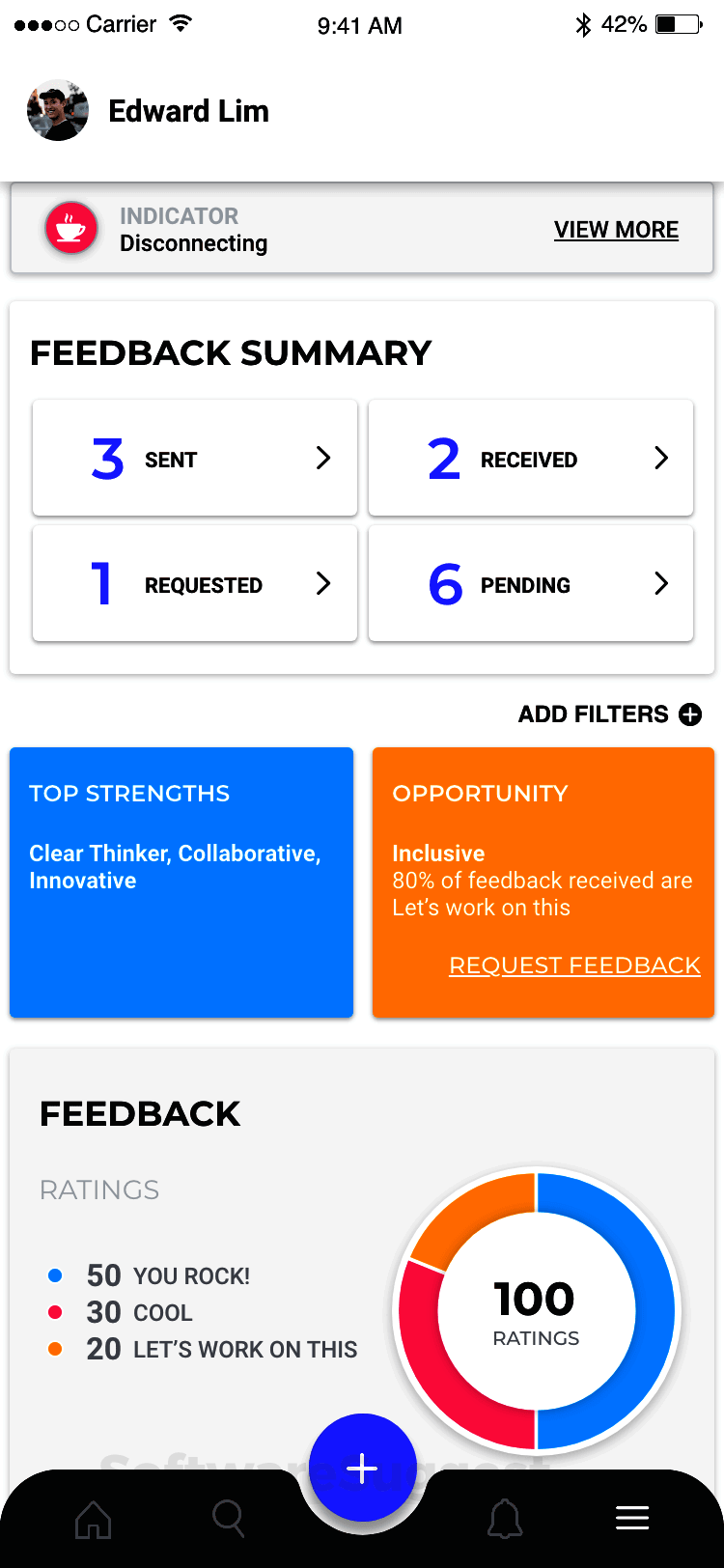The height and width of the screenshot is (1568, 724).
Task: Open the Top Strengths card
Action: click(x=181, y=882)
